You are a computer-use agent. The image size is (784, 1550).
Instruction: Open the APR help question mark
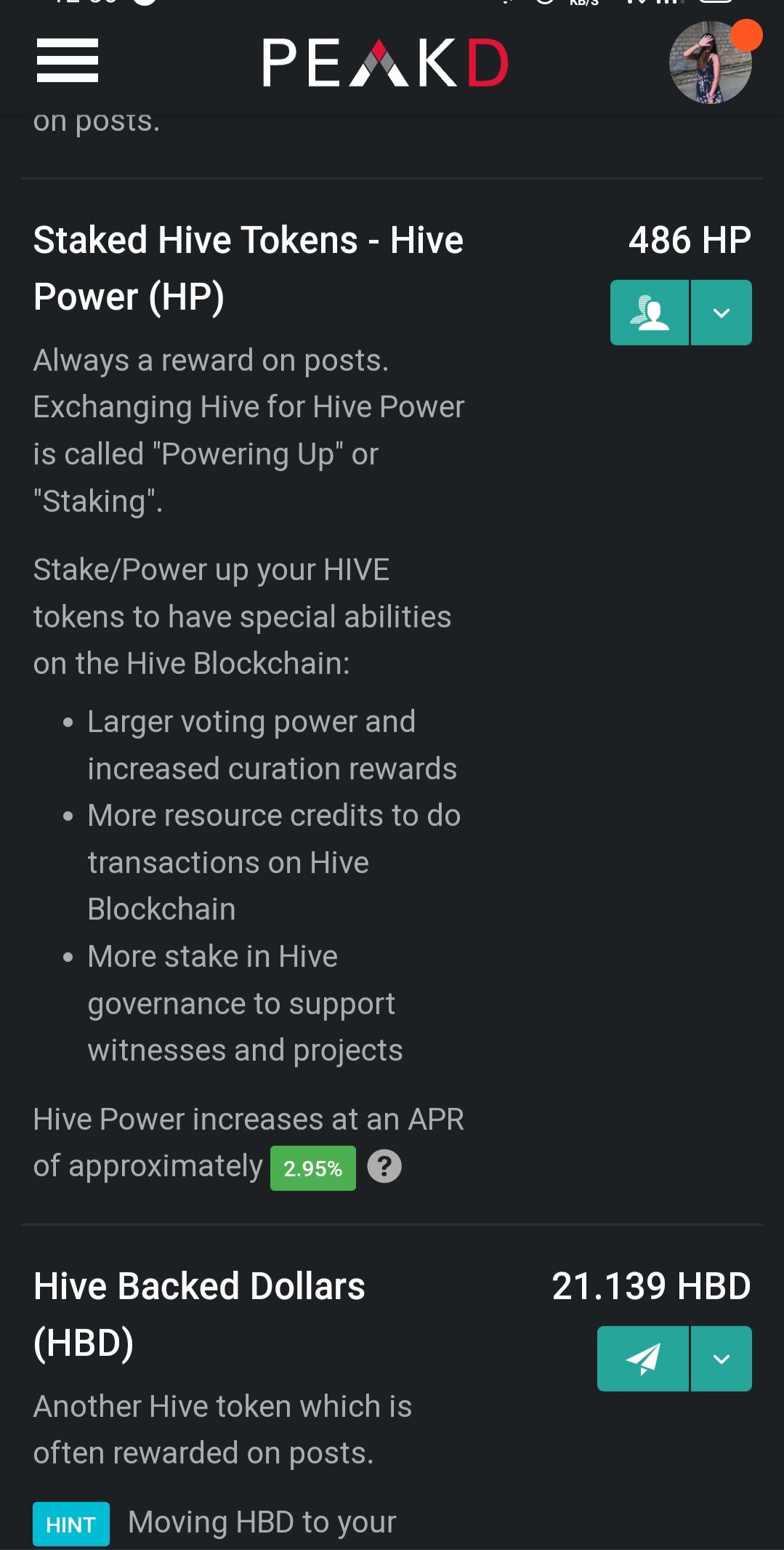[384, 1167]
